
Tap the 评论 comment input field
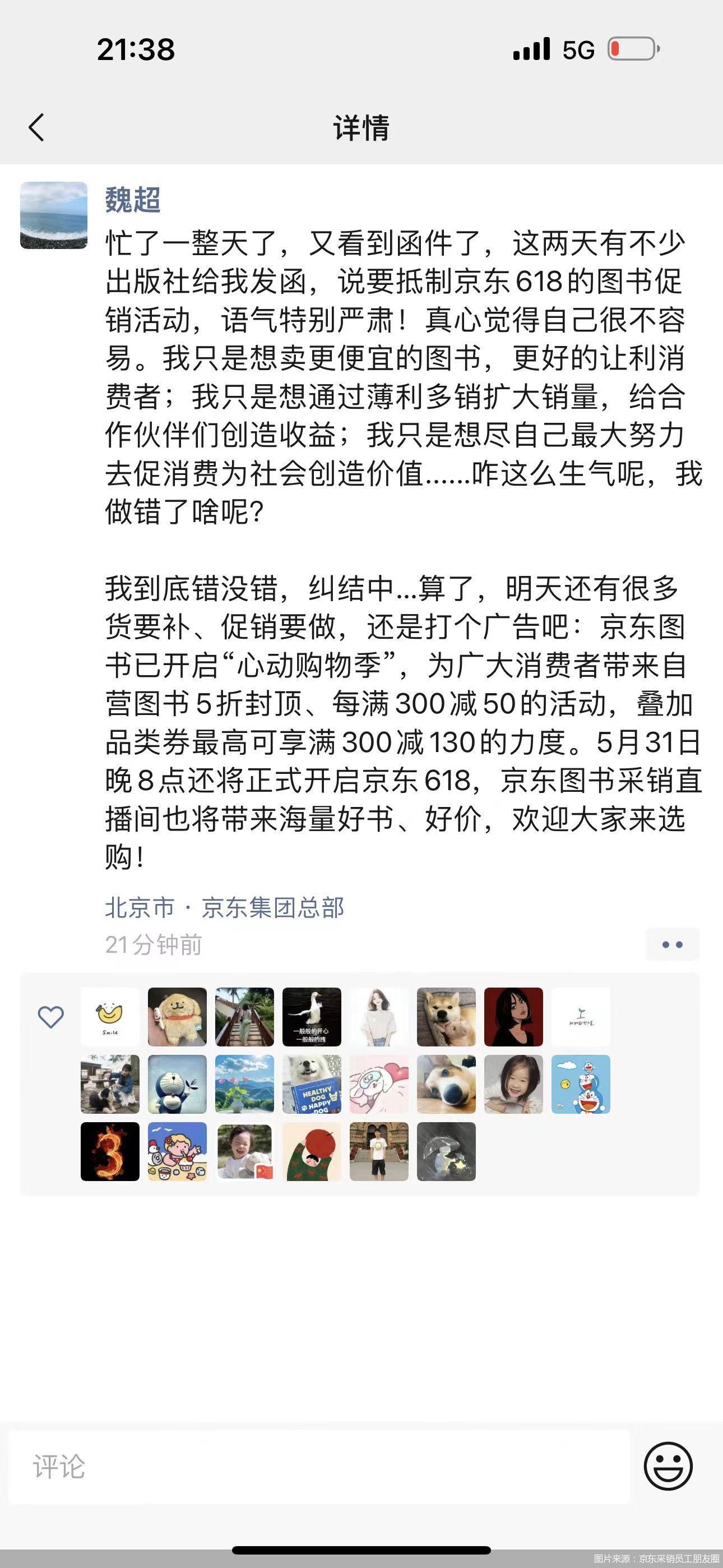319,1467
